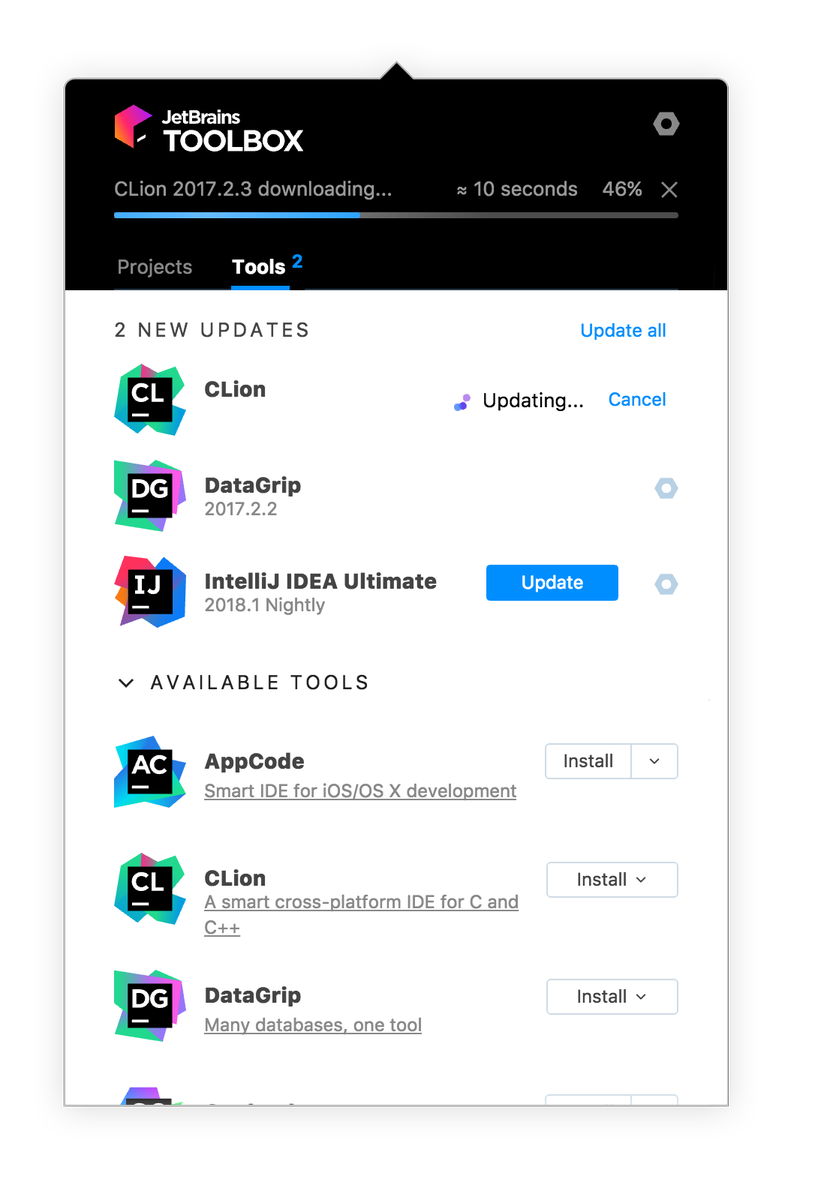Open Smart IDE for iOS/OS X development link
This screenshot has width=824, height=1200.
coord(360,791)
